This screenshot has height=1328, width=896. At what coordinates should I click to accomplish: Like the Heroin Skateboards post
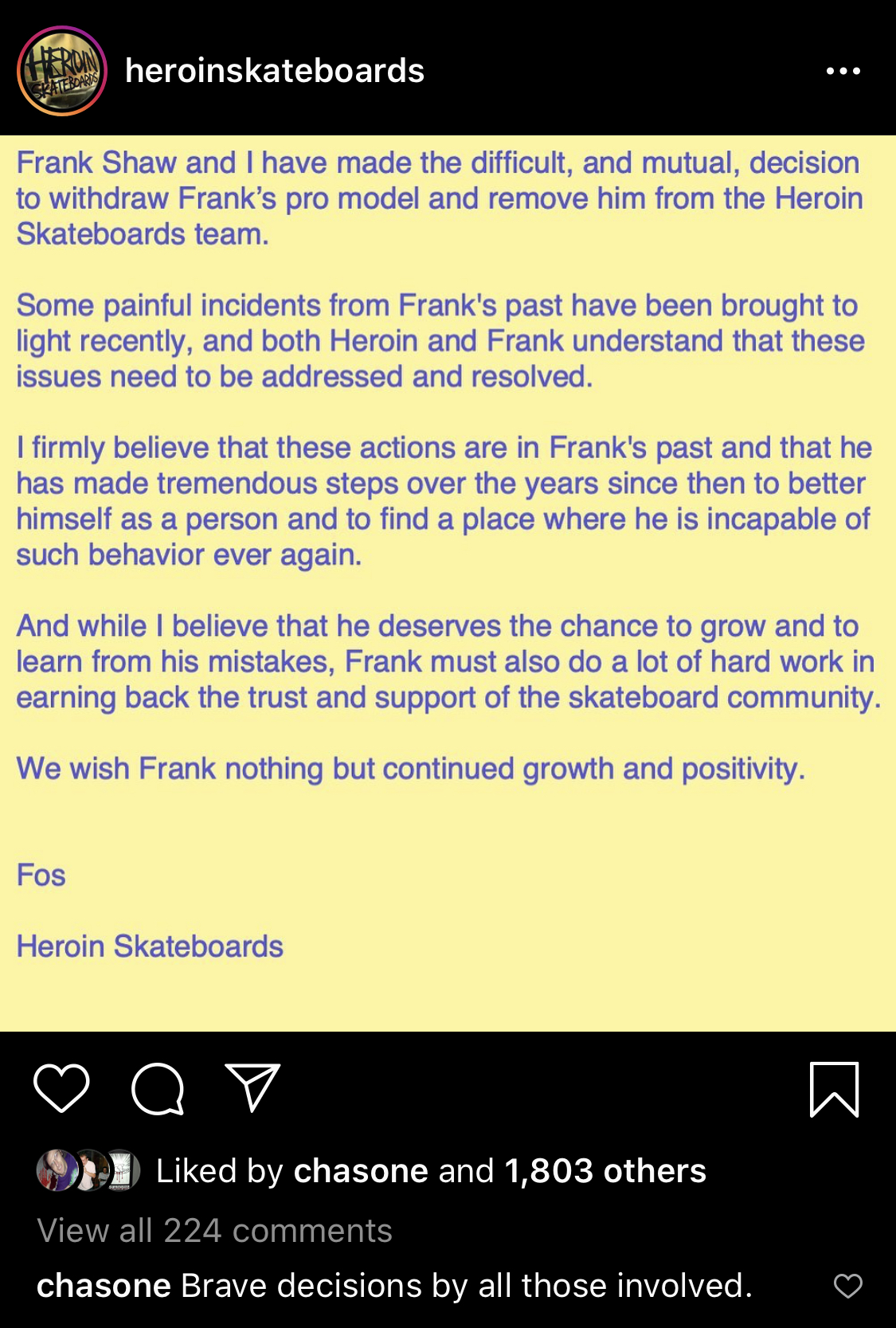[x=61, y=1088]
